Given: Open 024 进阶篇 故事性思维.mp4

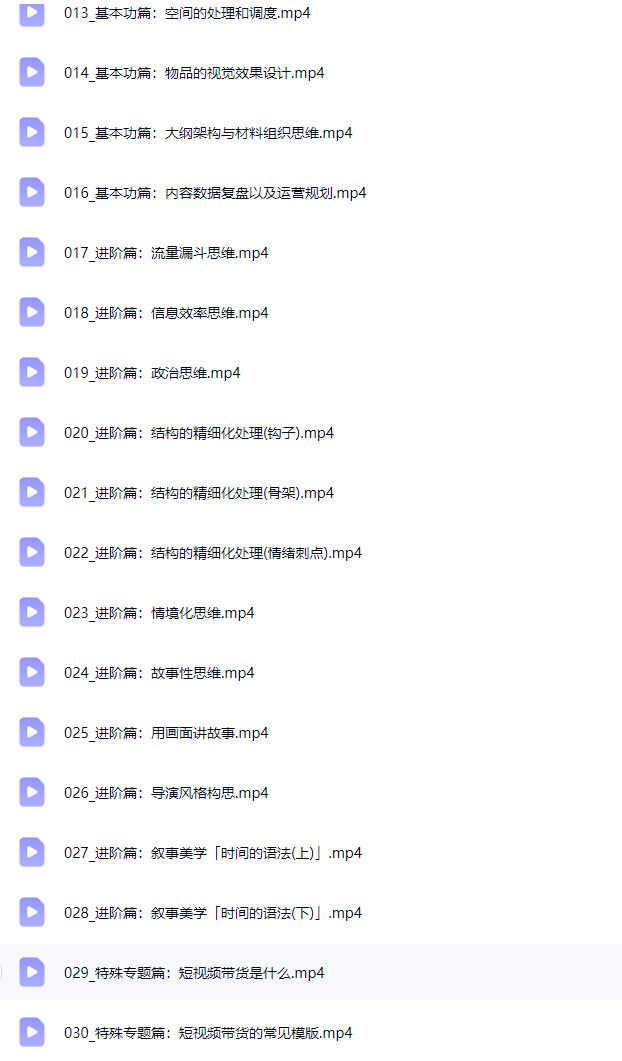Looking at the screenshot, I should pos(159,673).
